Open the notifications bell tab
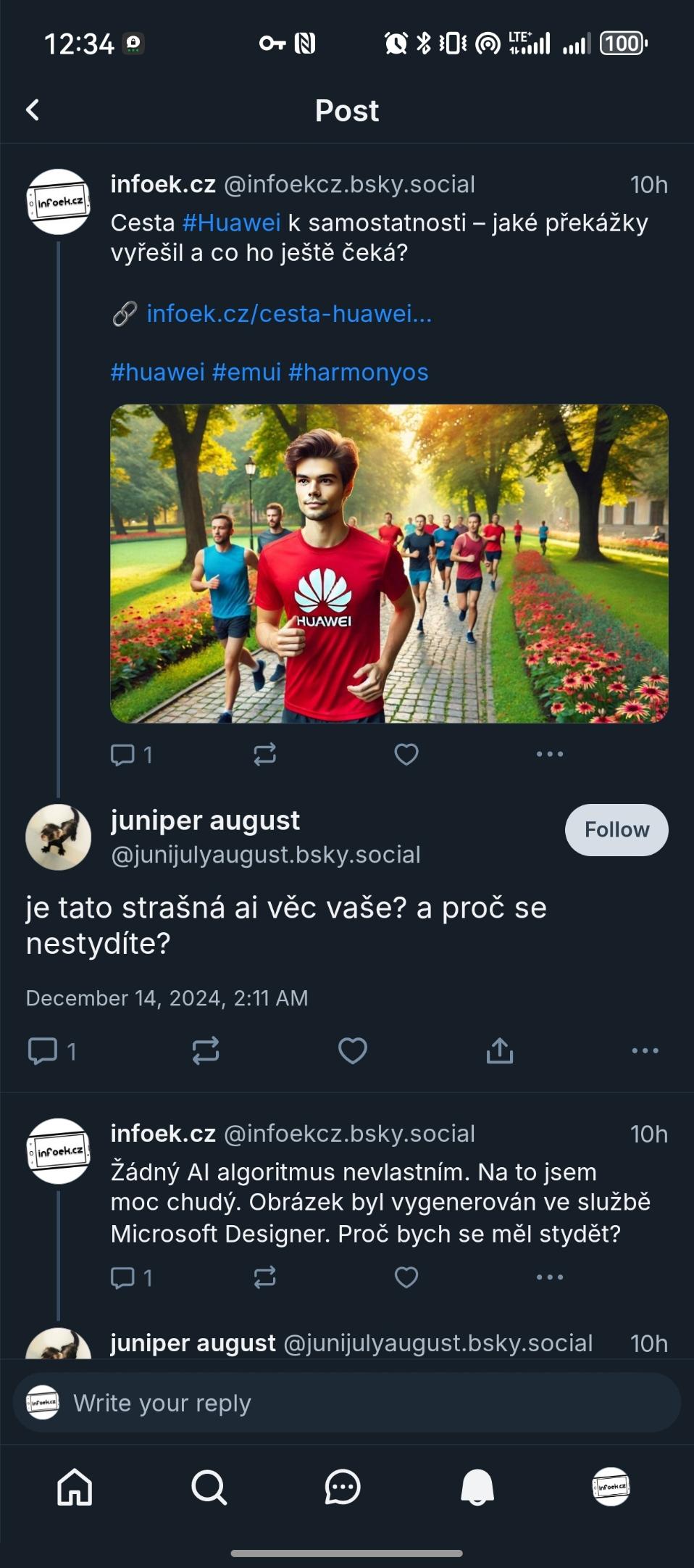 tap(477, 1488)
